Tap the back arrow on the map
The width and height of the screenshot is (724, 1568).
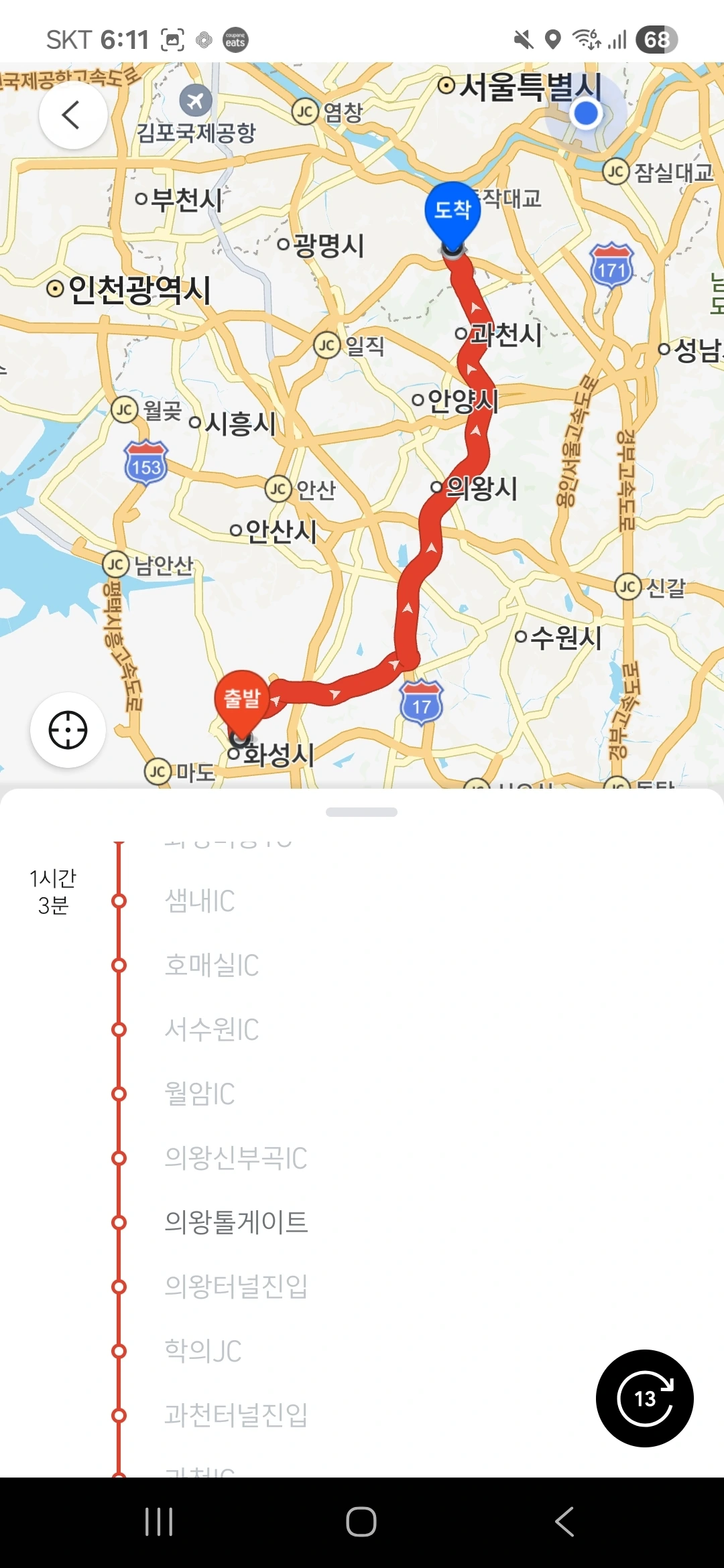click(x=72, y=115)
